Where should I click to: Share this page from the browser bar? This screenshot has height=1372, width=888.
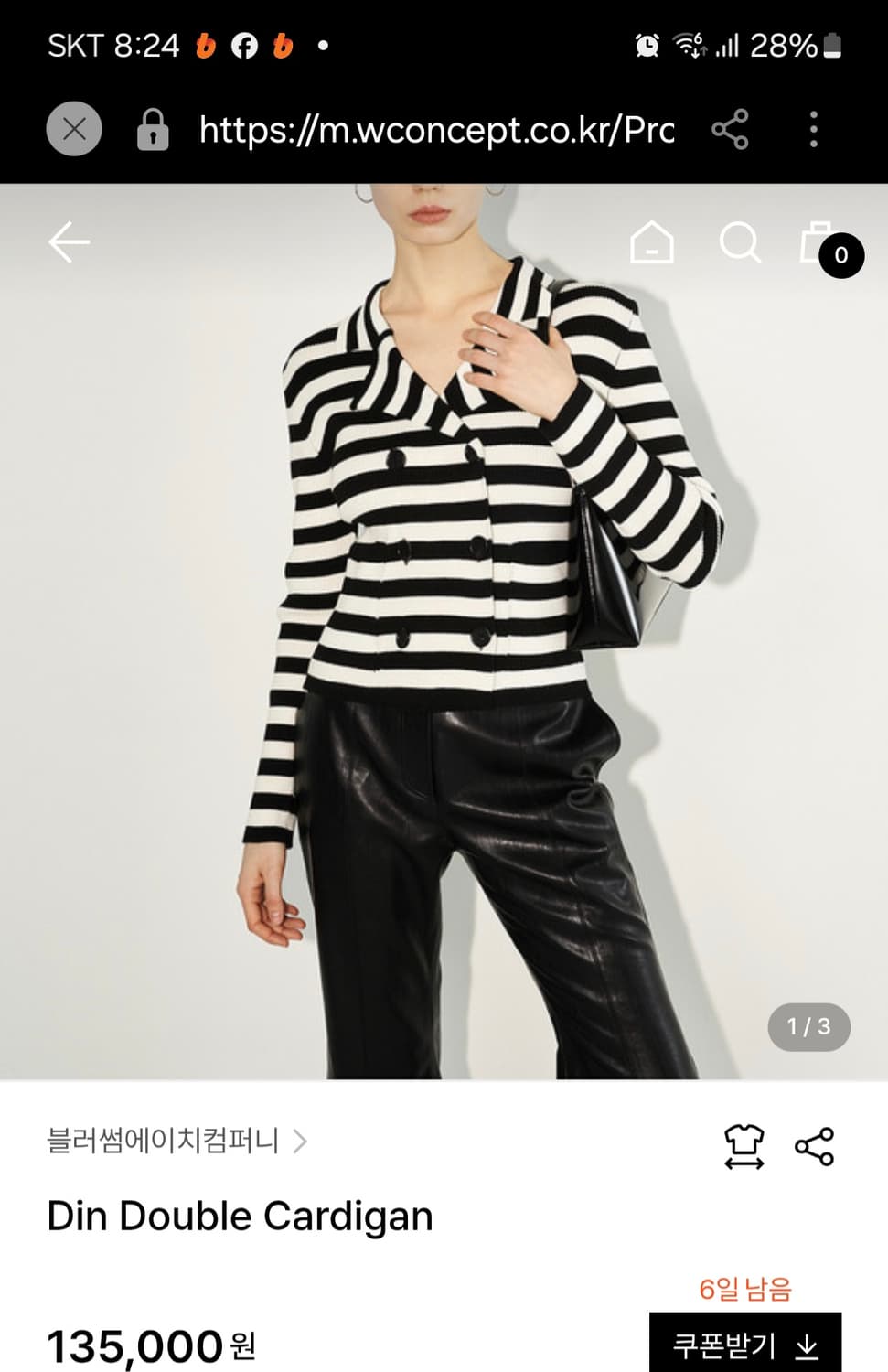(730, 129)
